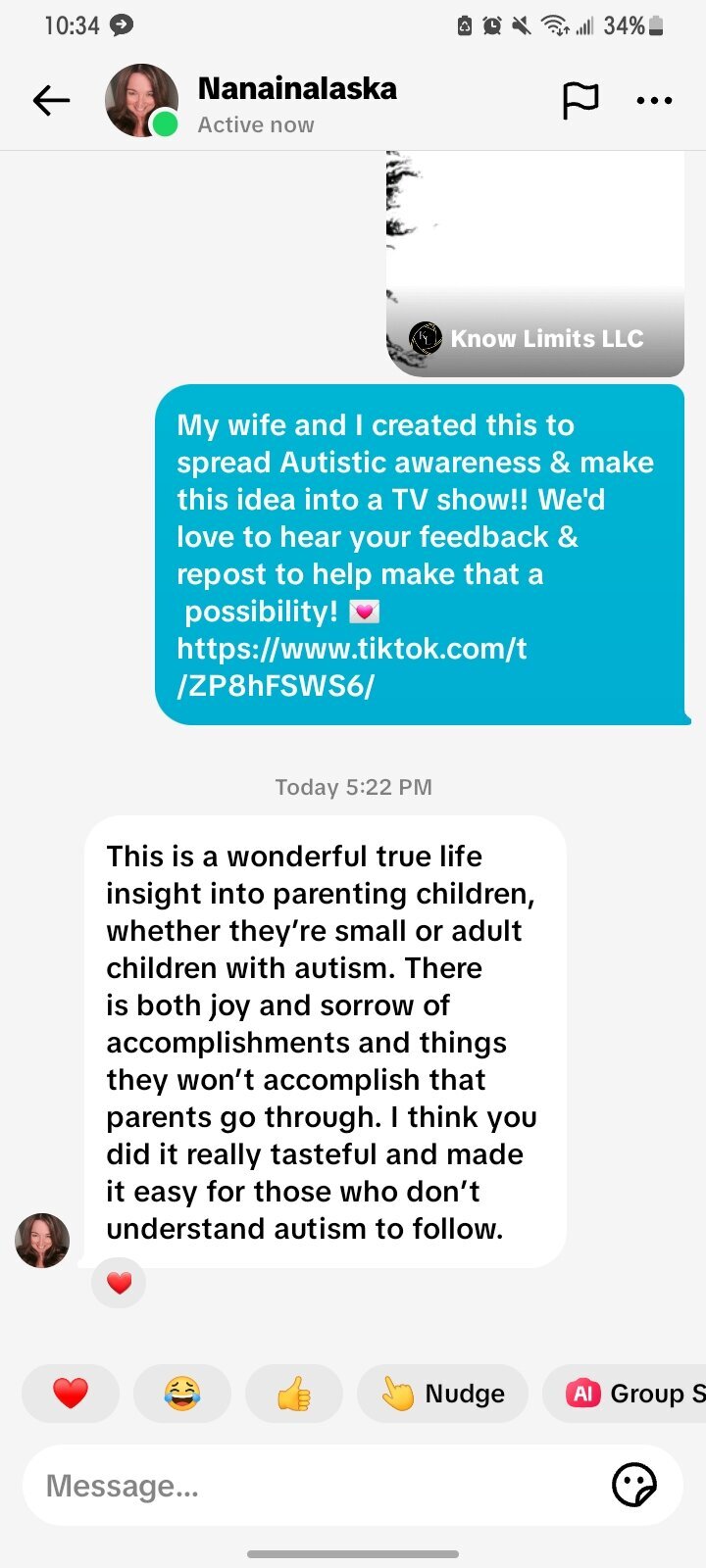Send the red heart quick reaction
Image resolution: width=706 pixels, height=1568 pixels.
coord(71,1393)
